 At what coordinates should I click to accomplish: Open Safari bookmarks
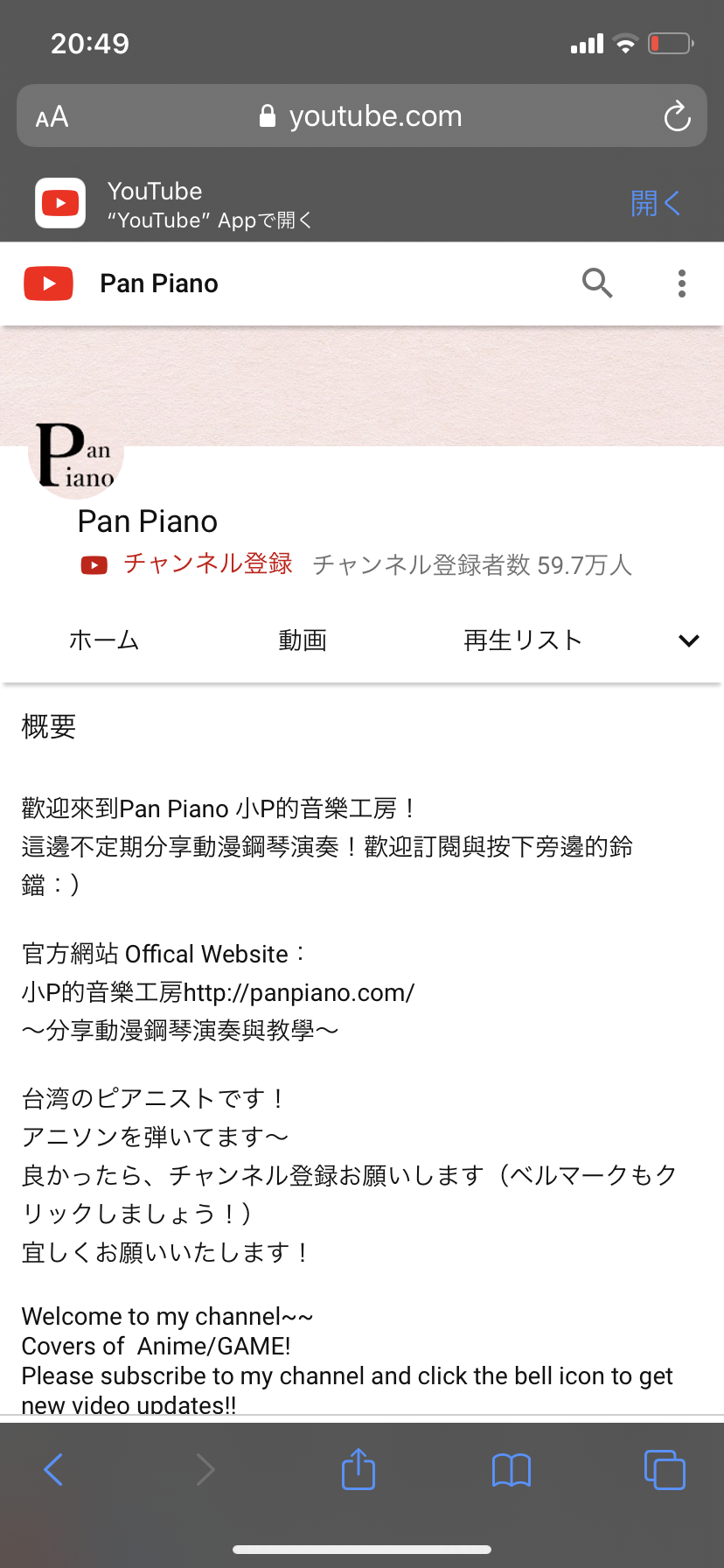point(512,1470)
